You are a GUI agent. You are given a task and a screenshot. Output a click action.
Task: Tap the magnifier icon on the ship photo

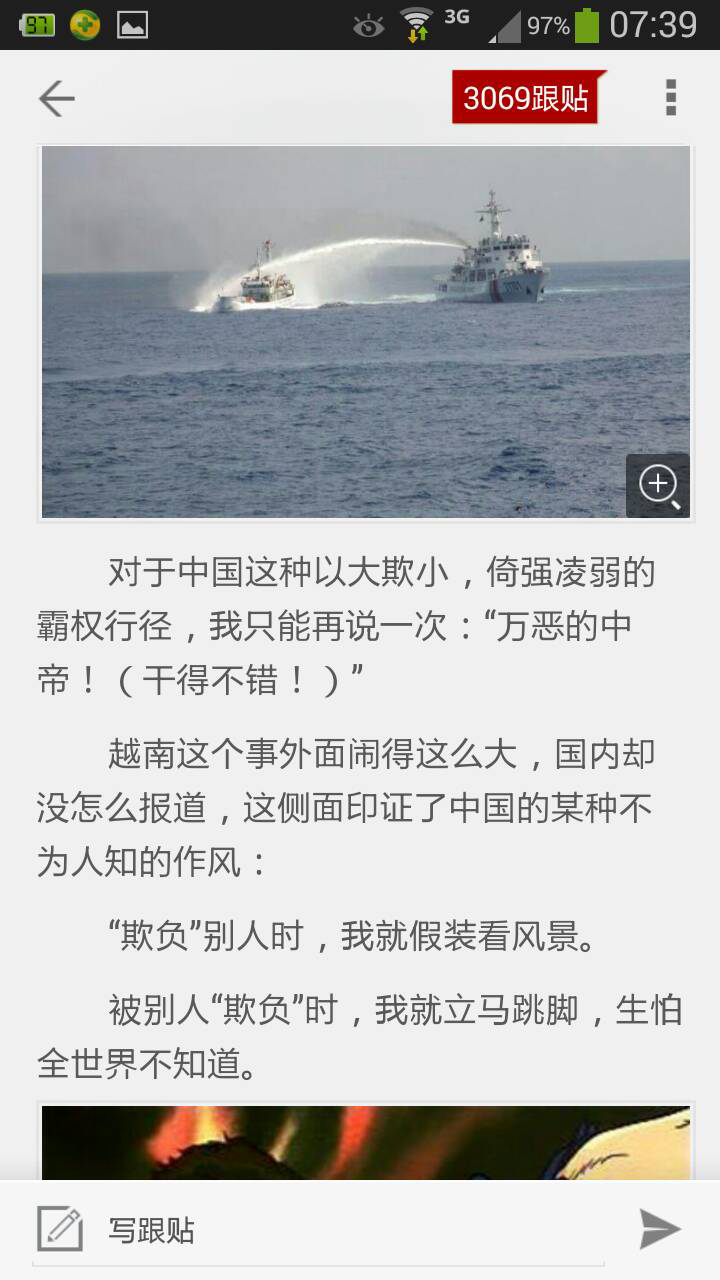coord(658,485)
